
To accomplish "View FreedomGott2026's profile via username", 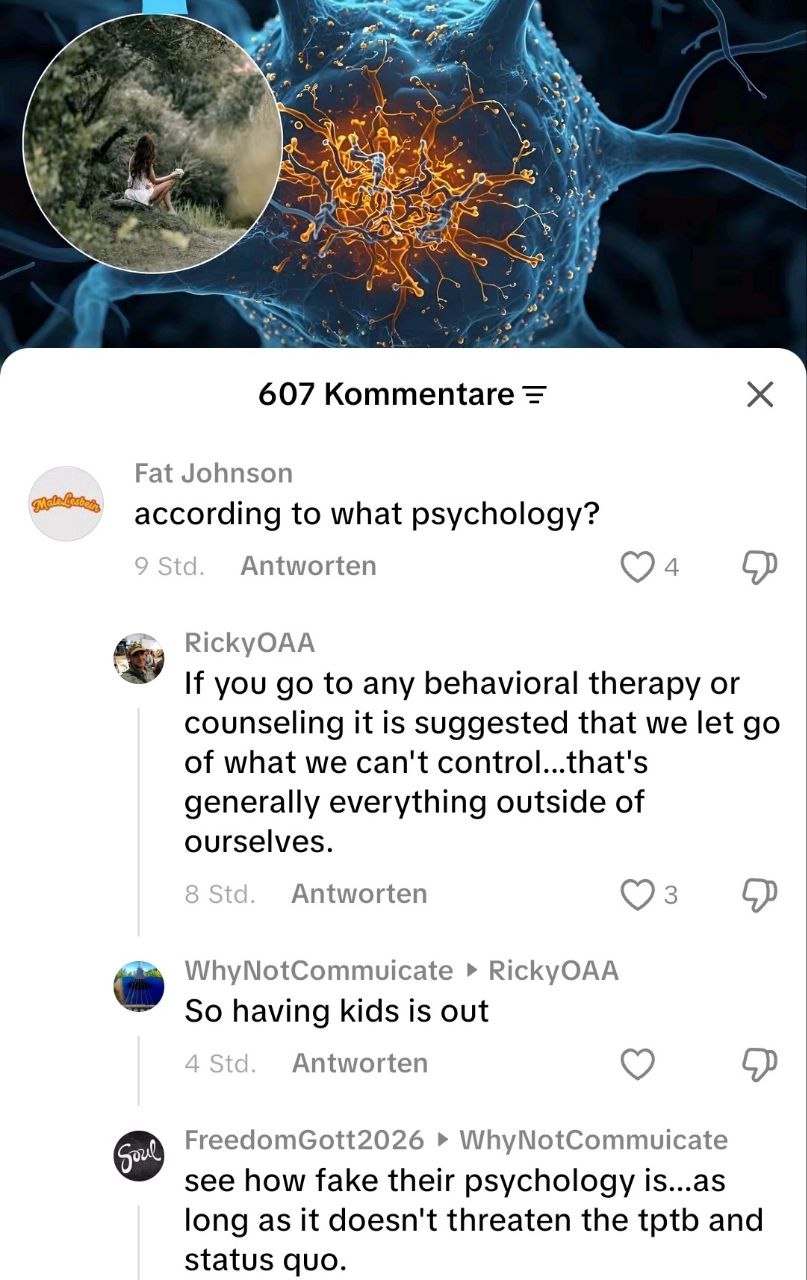I will coord(304,1140).
